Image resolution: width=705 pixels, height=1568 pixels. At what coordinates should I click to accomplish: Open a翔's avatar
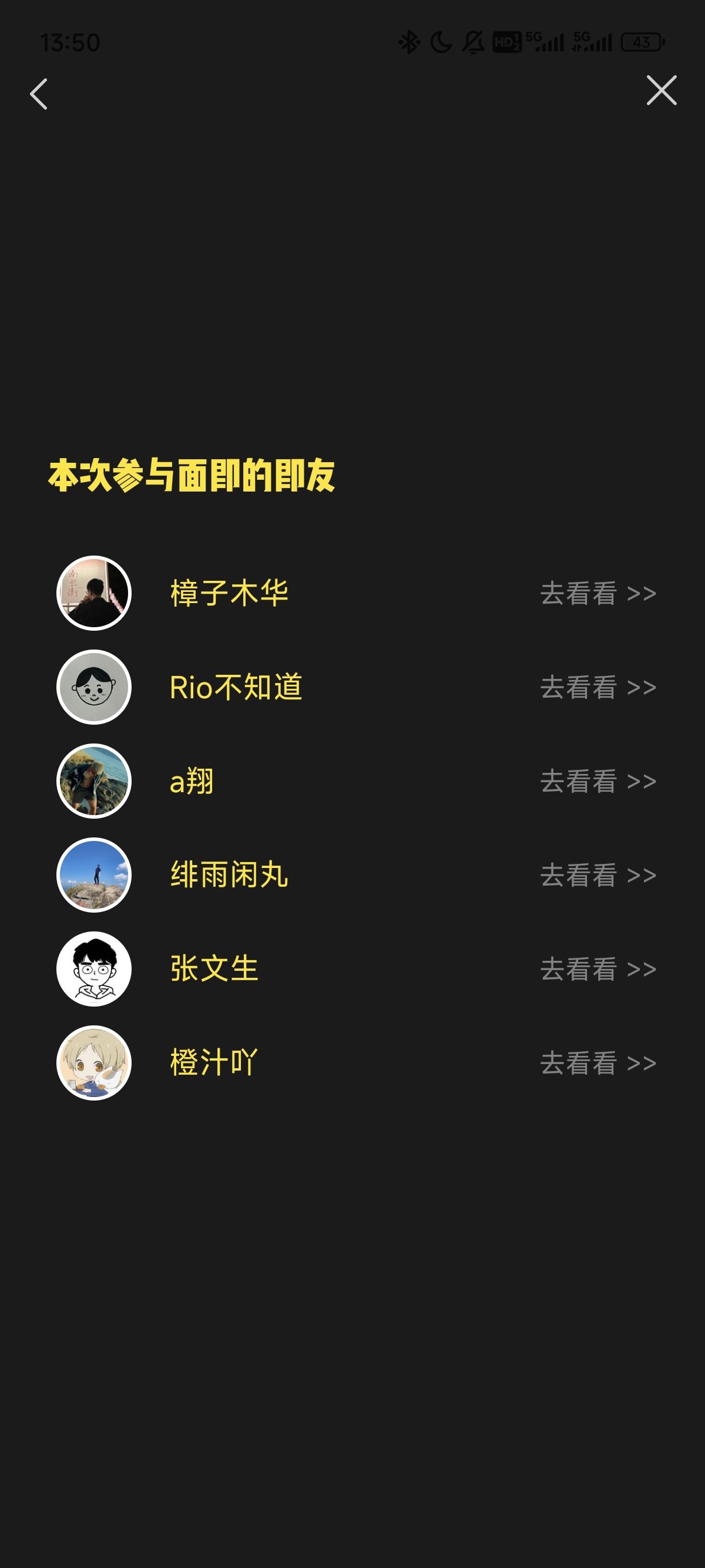(x=94, y=781)
